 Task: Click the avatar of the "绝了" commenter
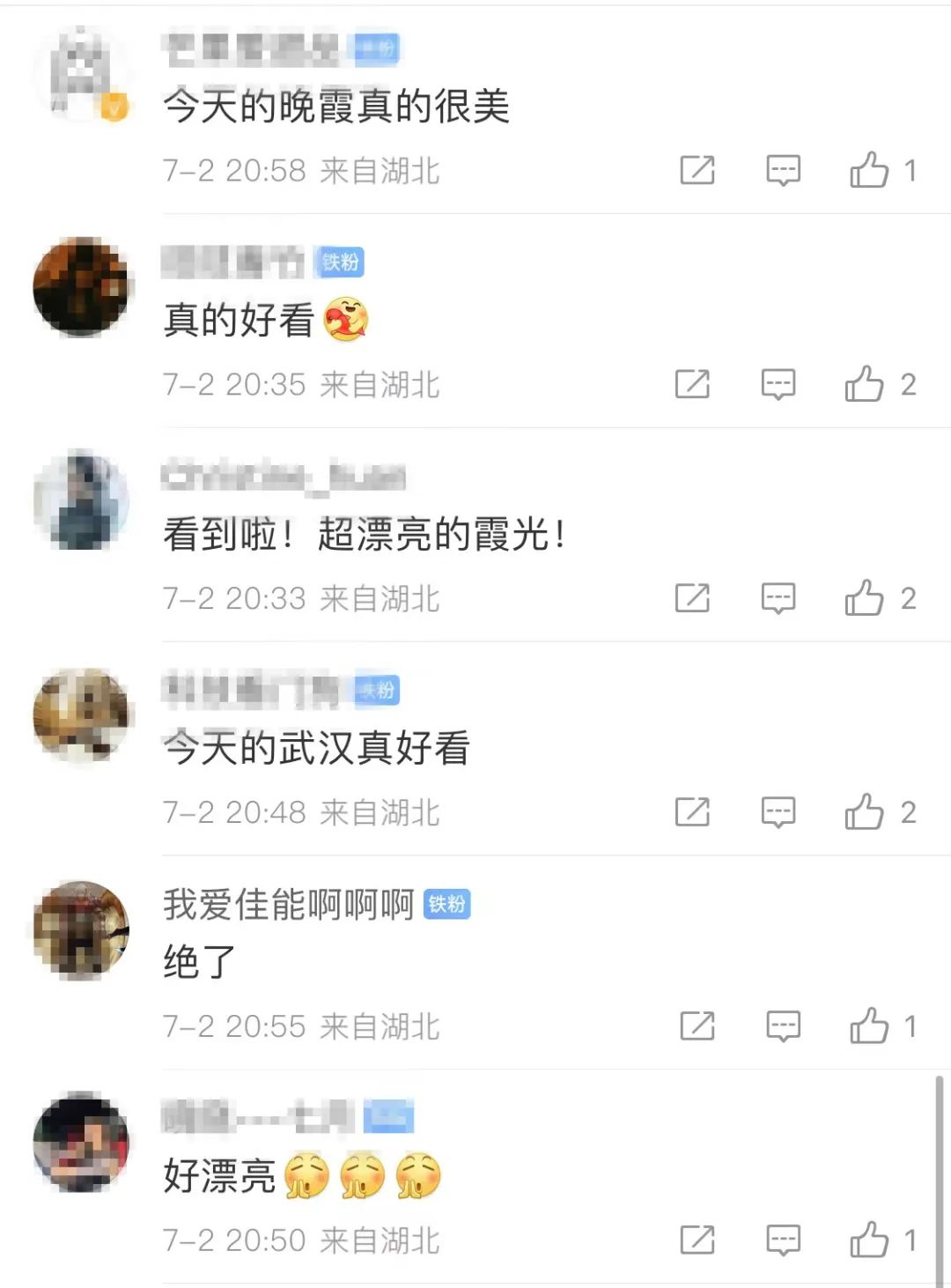pyautogui.click(x=80, y=929)
